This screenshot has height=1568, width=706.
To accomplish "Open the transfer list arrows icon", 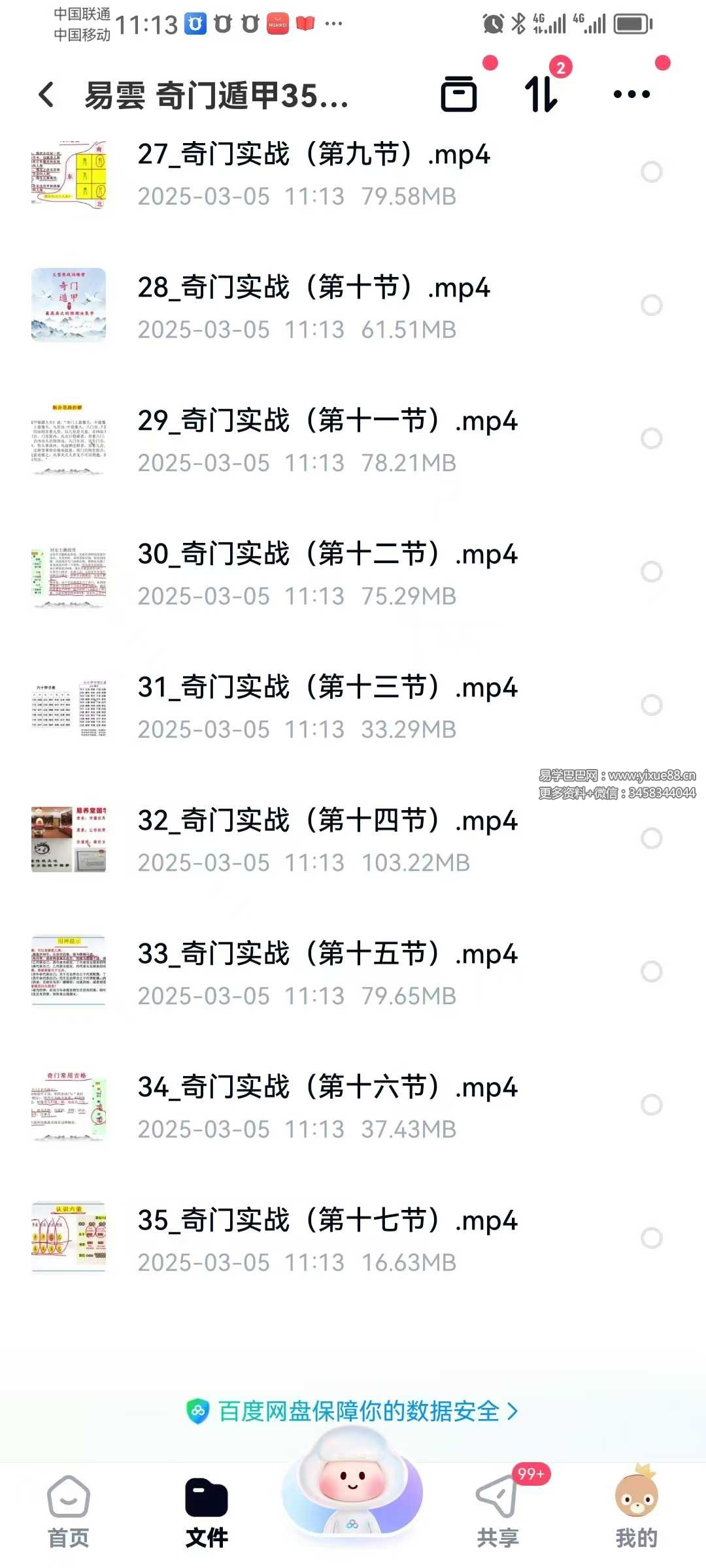I will coord(542,95).
